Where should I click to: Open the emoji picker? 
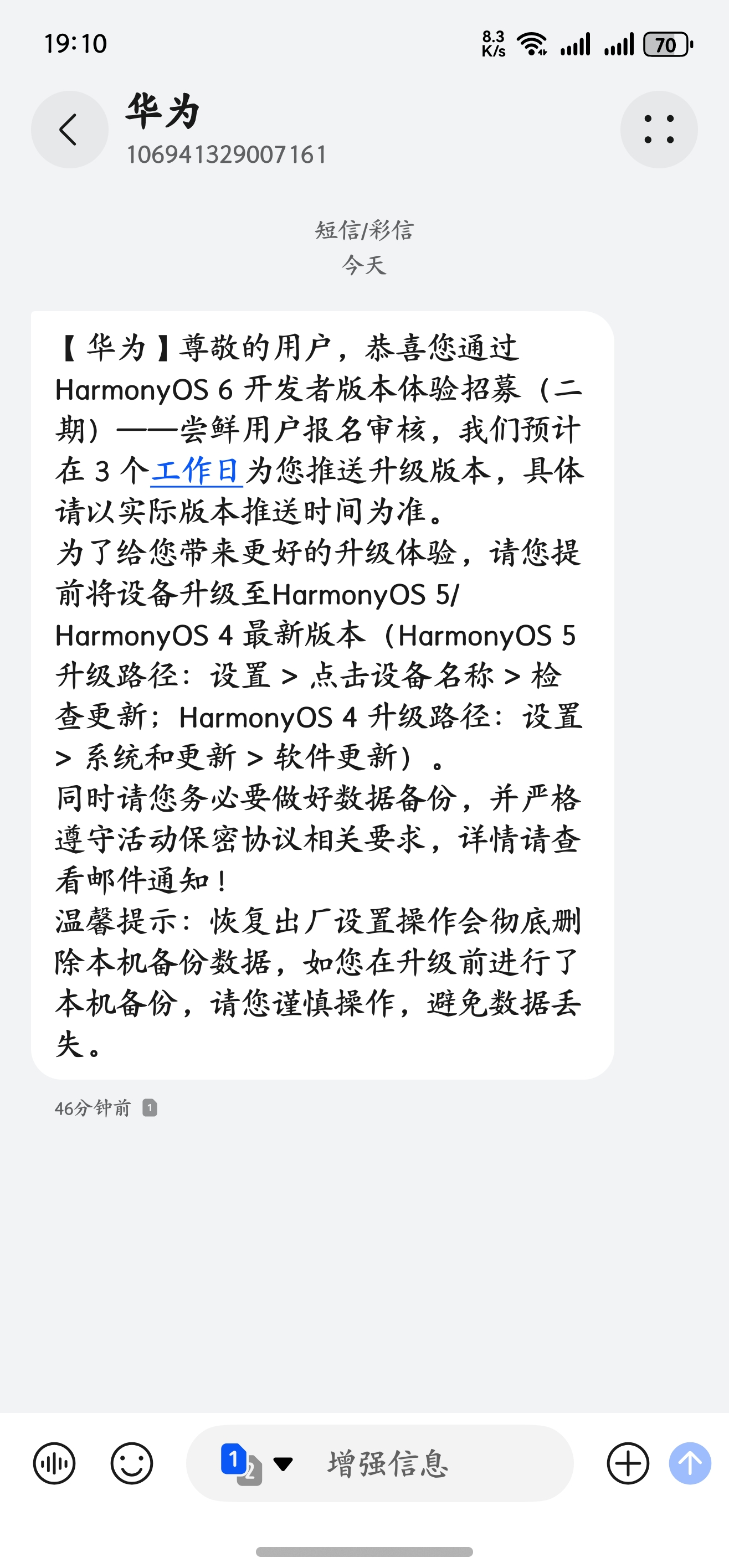click(x=131, y=1463)
